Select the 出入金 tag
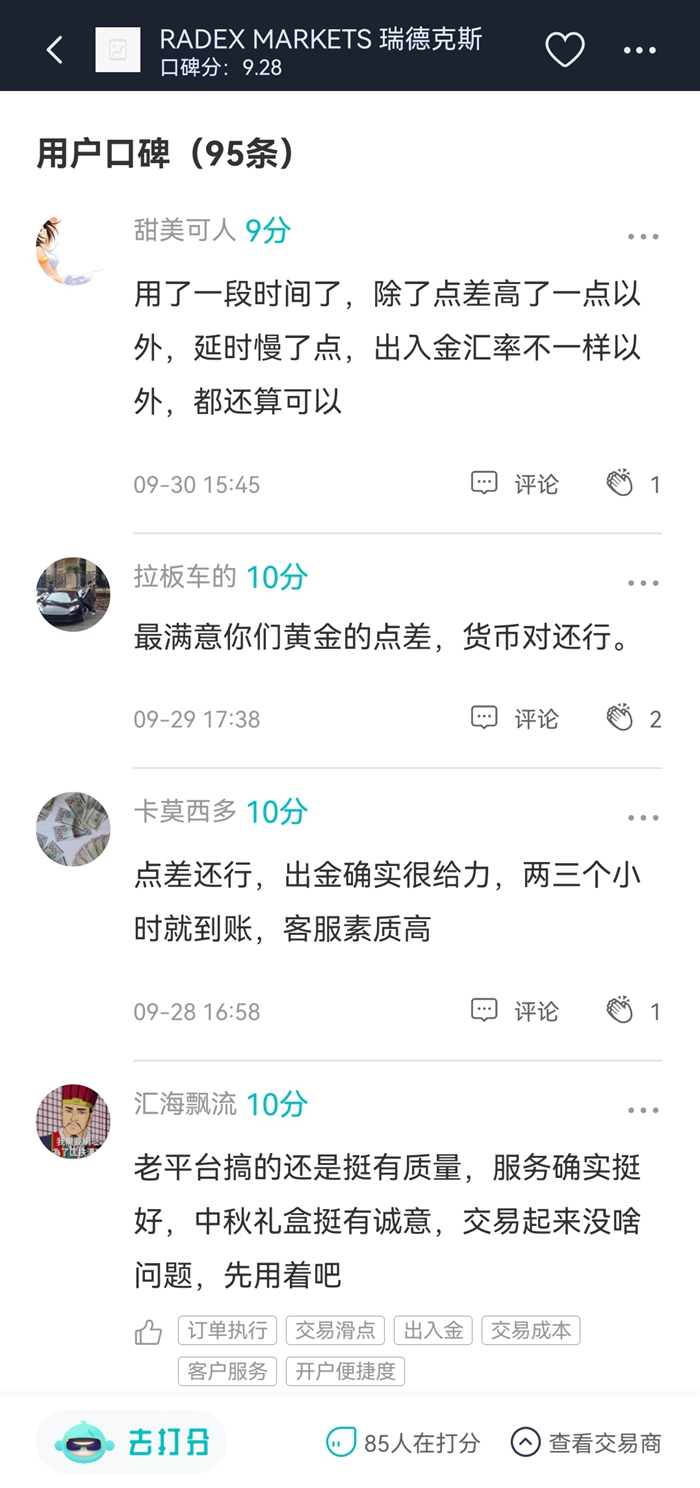 point(433,1330)
